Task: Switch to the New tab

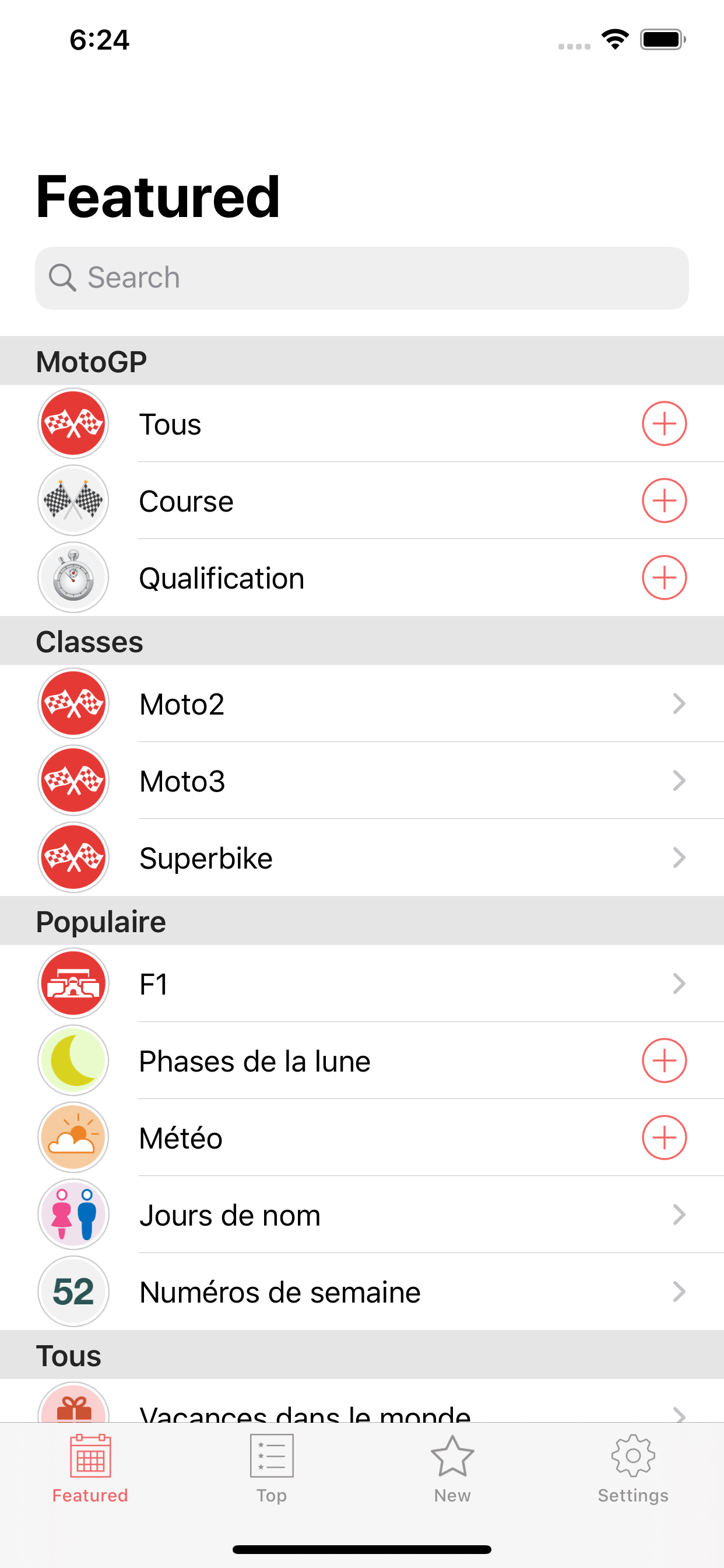Action: click(452, 1468)
